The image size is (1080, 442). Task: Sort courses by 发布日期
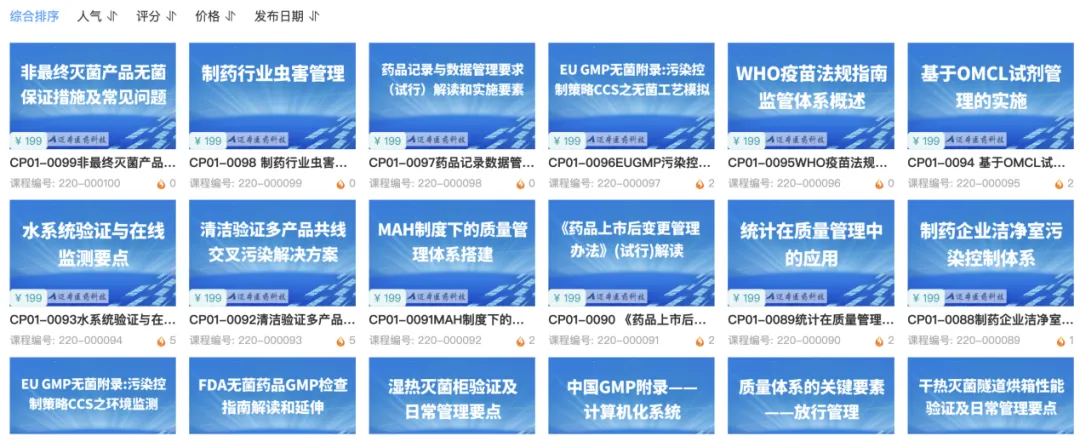click(285, 17)
